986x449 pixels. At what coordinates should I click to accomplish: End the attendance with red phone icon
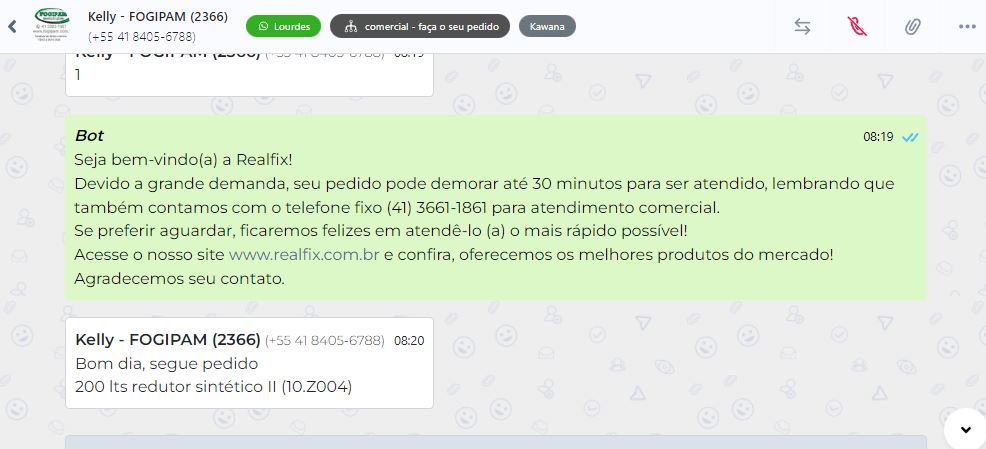(x=857, y=26)
